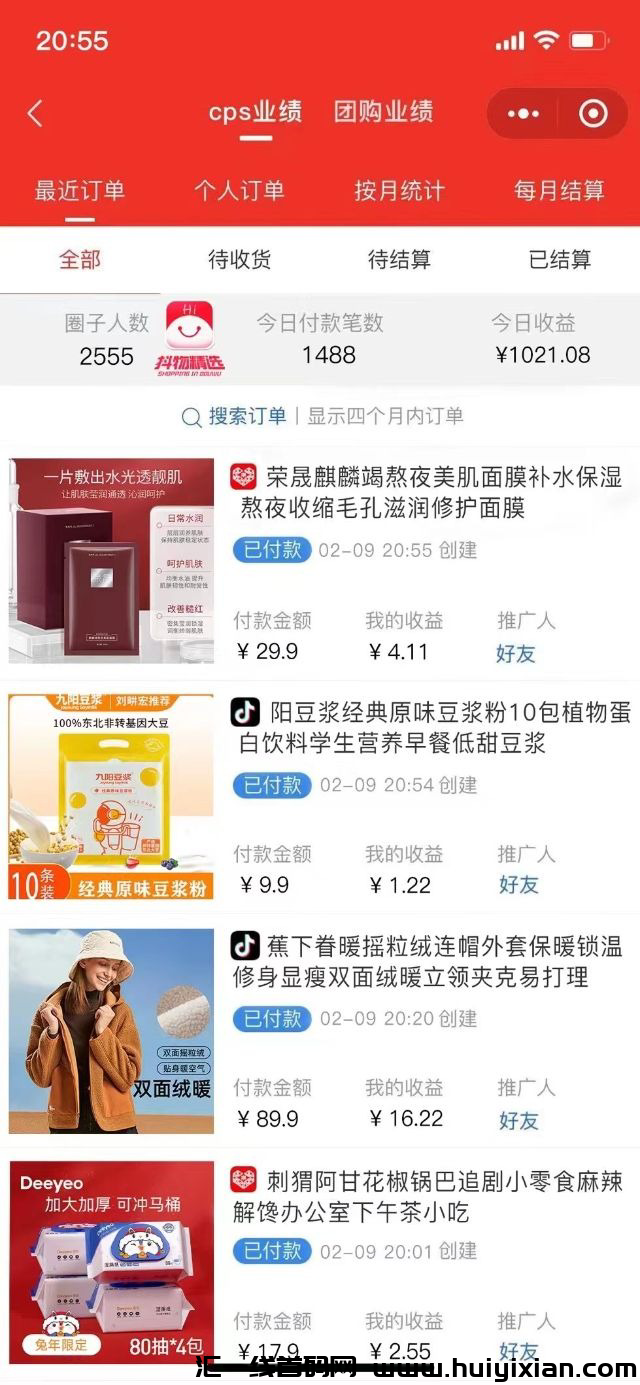Viewport: 640px width, 1385px height.
Task: Switch to 个人订单 tab
Action: point(239,190)
